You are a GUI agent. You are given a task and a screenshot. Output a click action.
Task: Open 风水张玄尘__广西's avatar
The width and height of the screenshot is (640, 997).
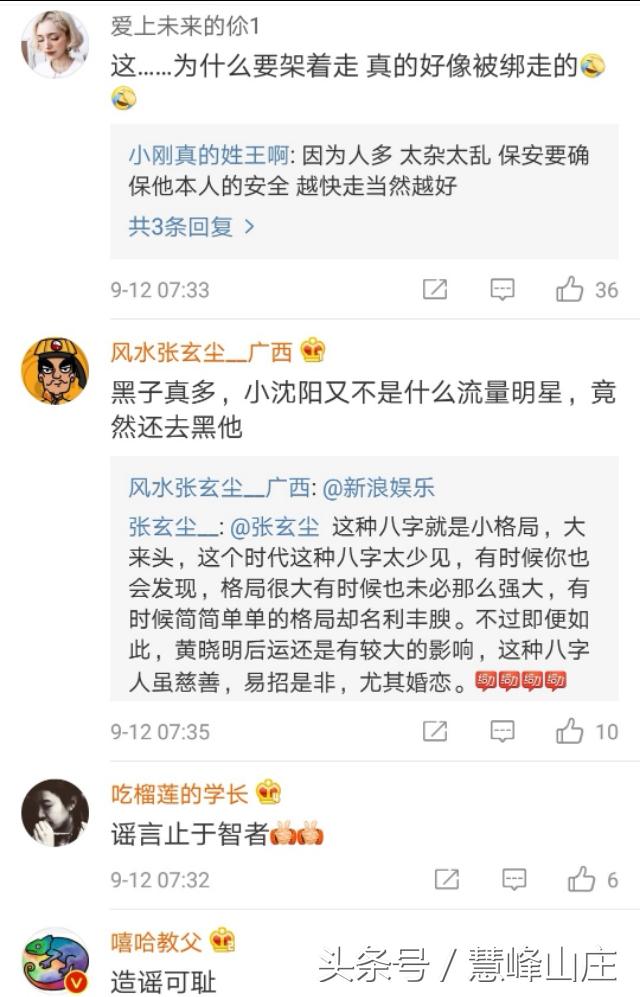click(x=54, y=371)
